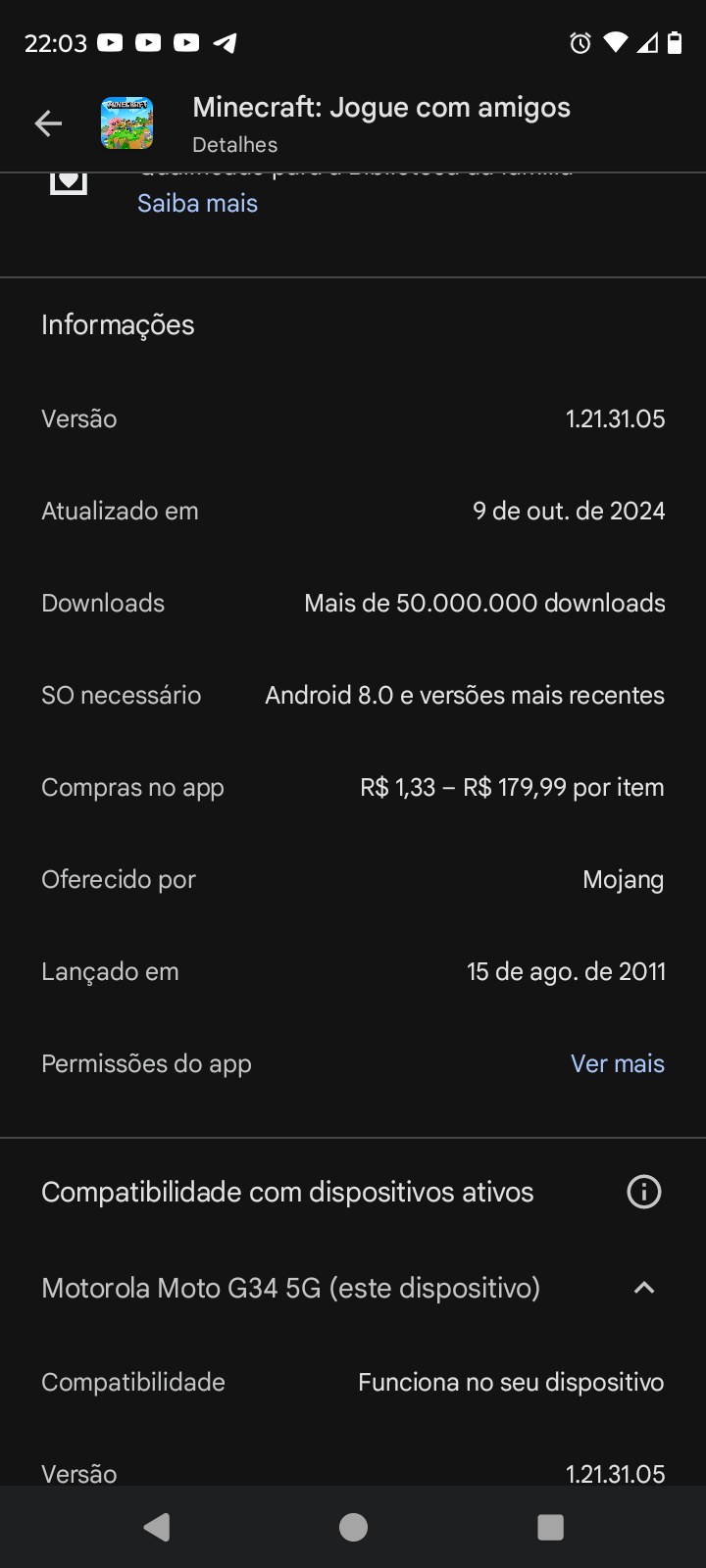Open recent apps from the navigation bar
The width and height of the screenshot is (706, 1568).
550,1527
